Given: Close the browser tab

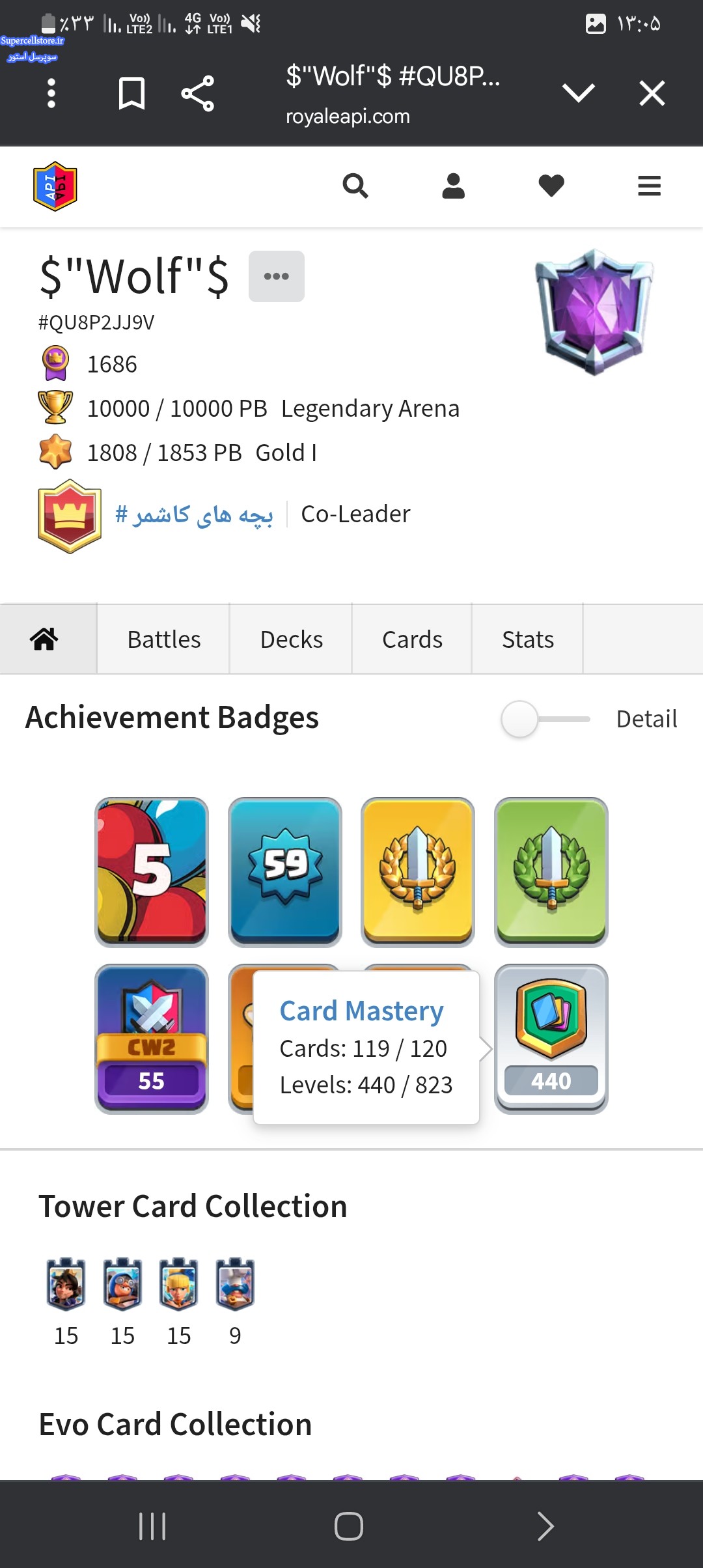Looking at the screenshot, I should pos(652,93).
